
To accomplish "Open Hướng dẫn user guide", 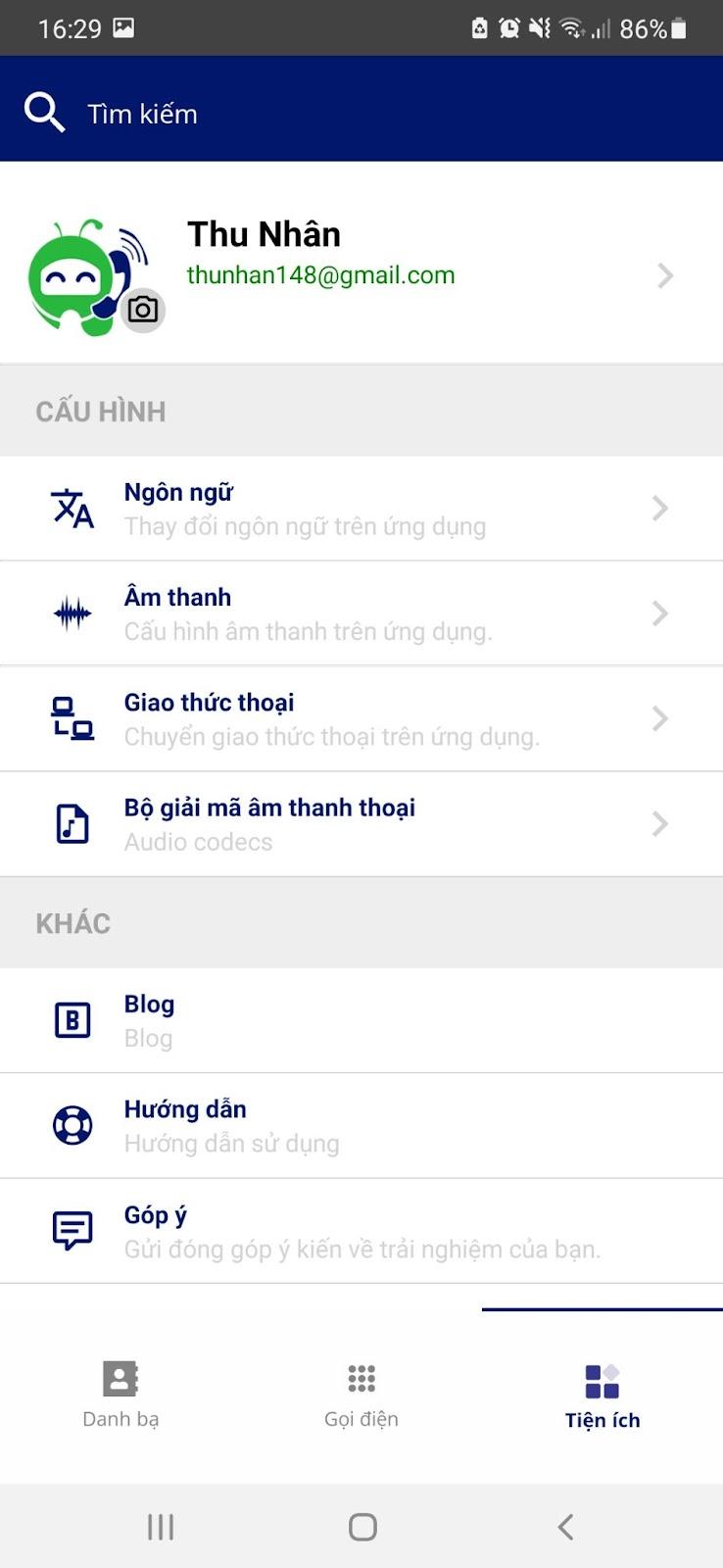I will [x=361, y=1126].
